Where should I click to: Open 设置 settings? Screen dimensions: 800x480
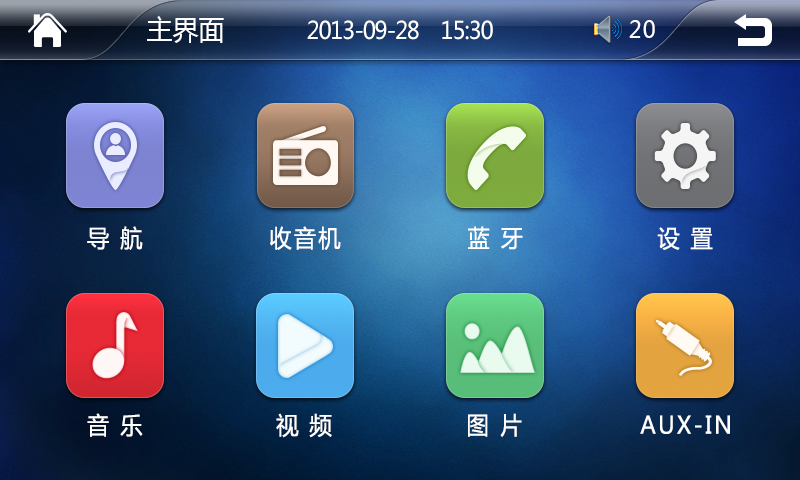[685, 155]
